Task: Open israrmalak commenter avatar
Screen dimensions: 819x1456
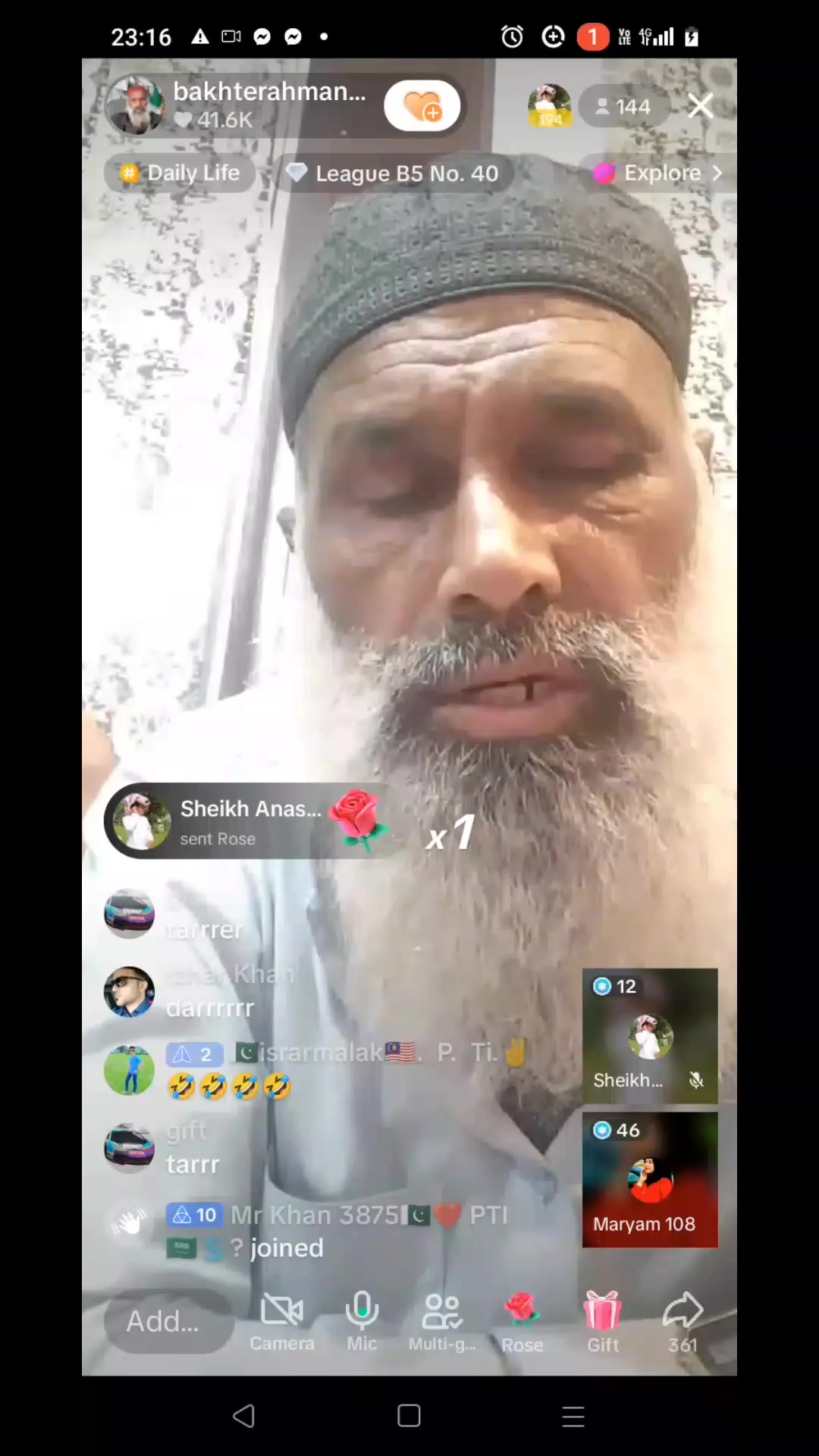Action: [129, 1070]
